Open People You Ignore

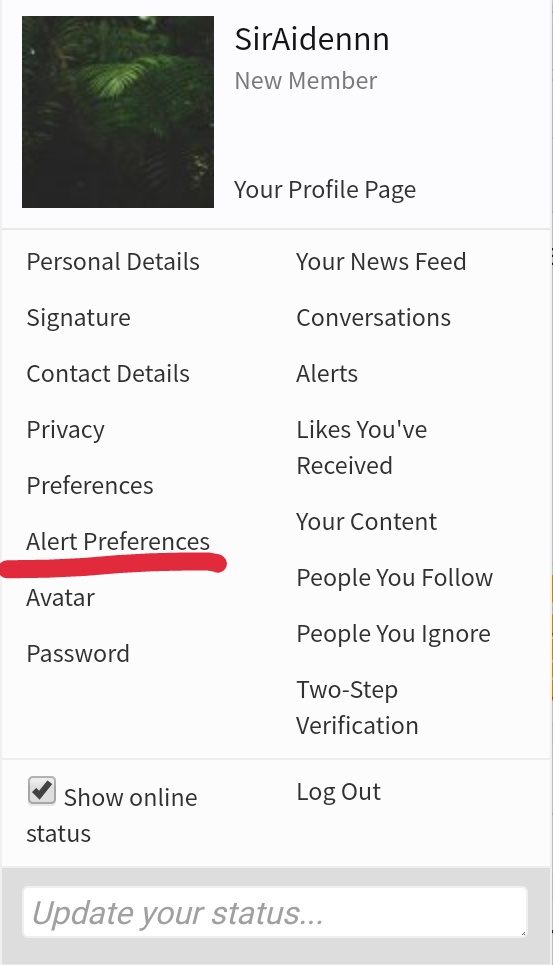(x=394, y=634)
